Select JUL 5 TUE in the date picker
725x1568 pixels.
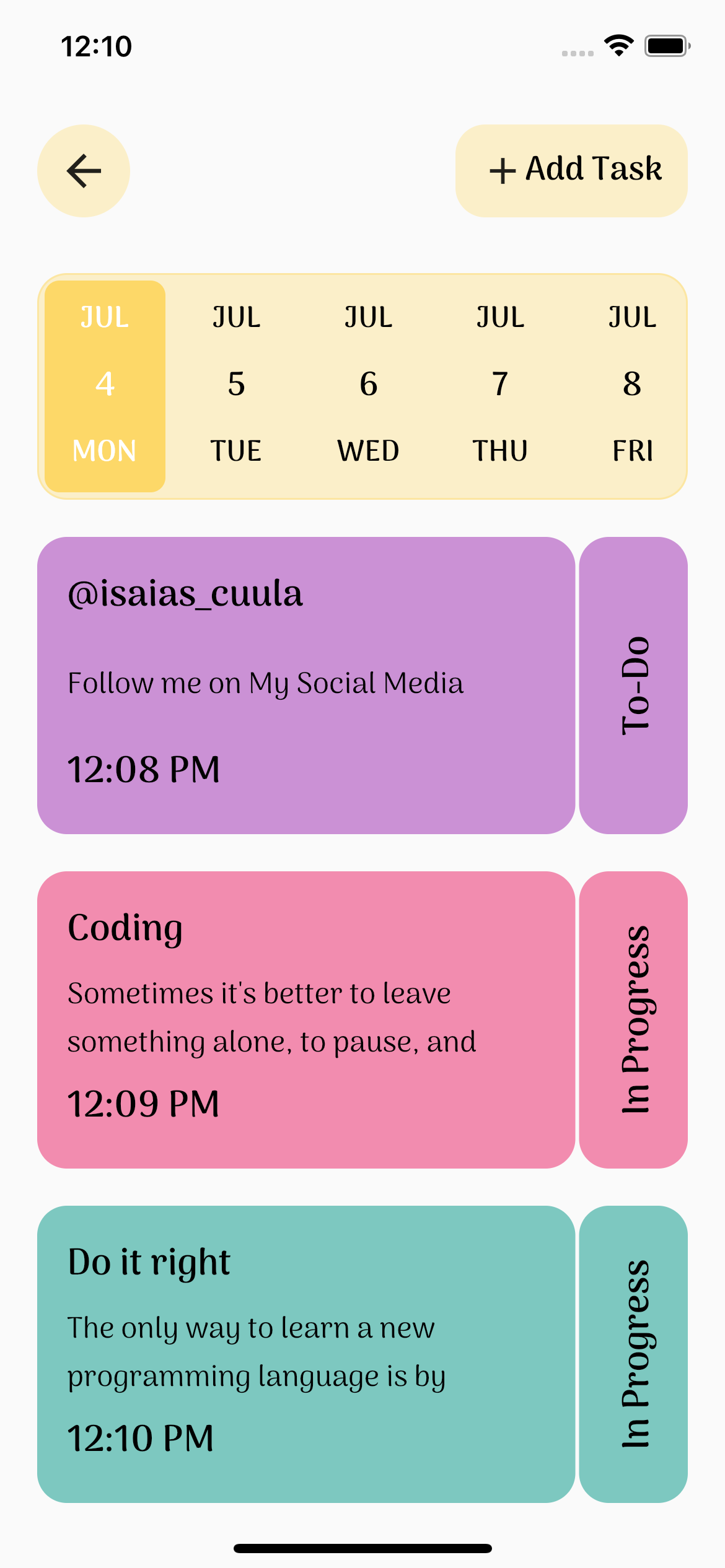point(236,384)
